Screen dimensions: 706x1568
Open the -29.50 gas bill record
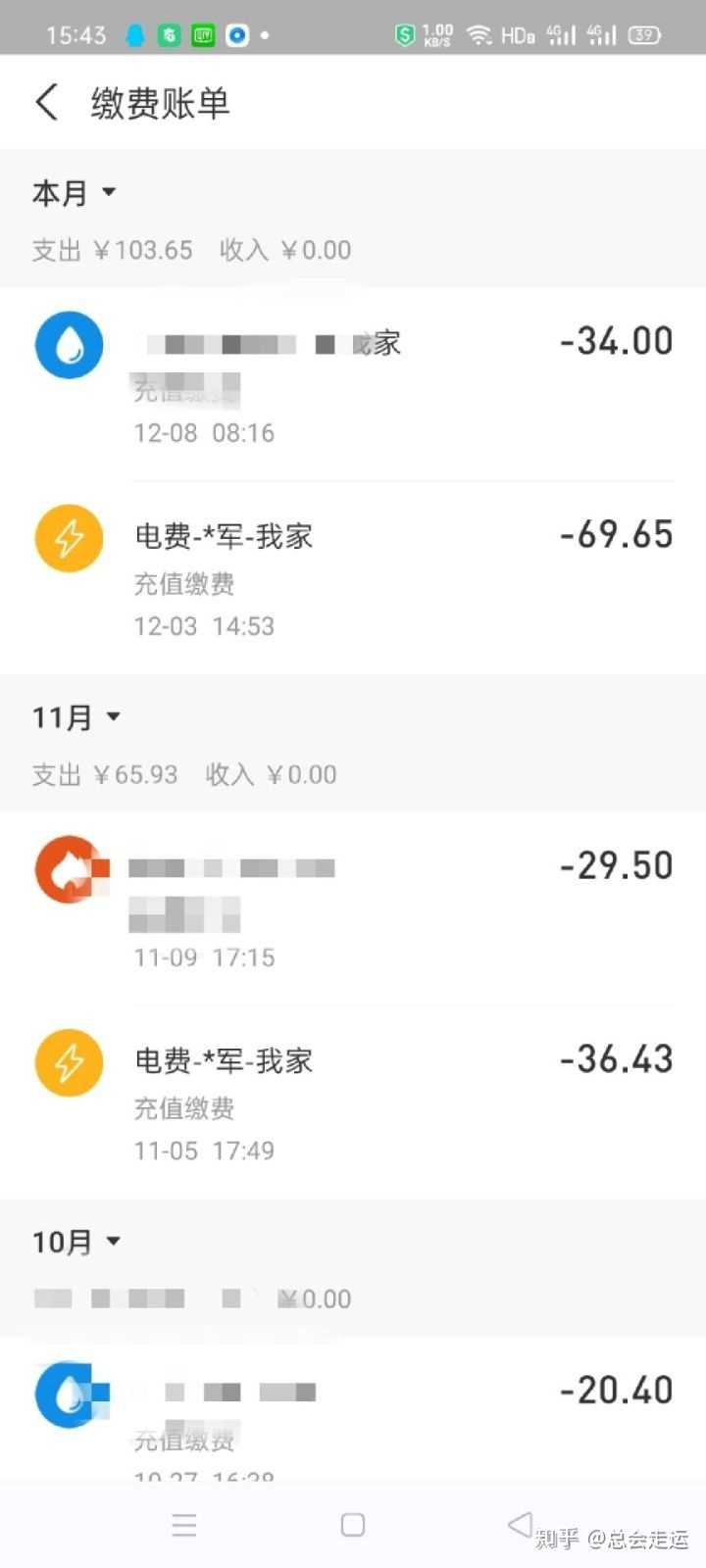click(x=353, y=908)
